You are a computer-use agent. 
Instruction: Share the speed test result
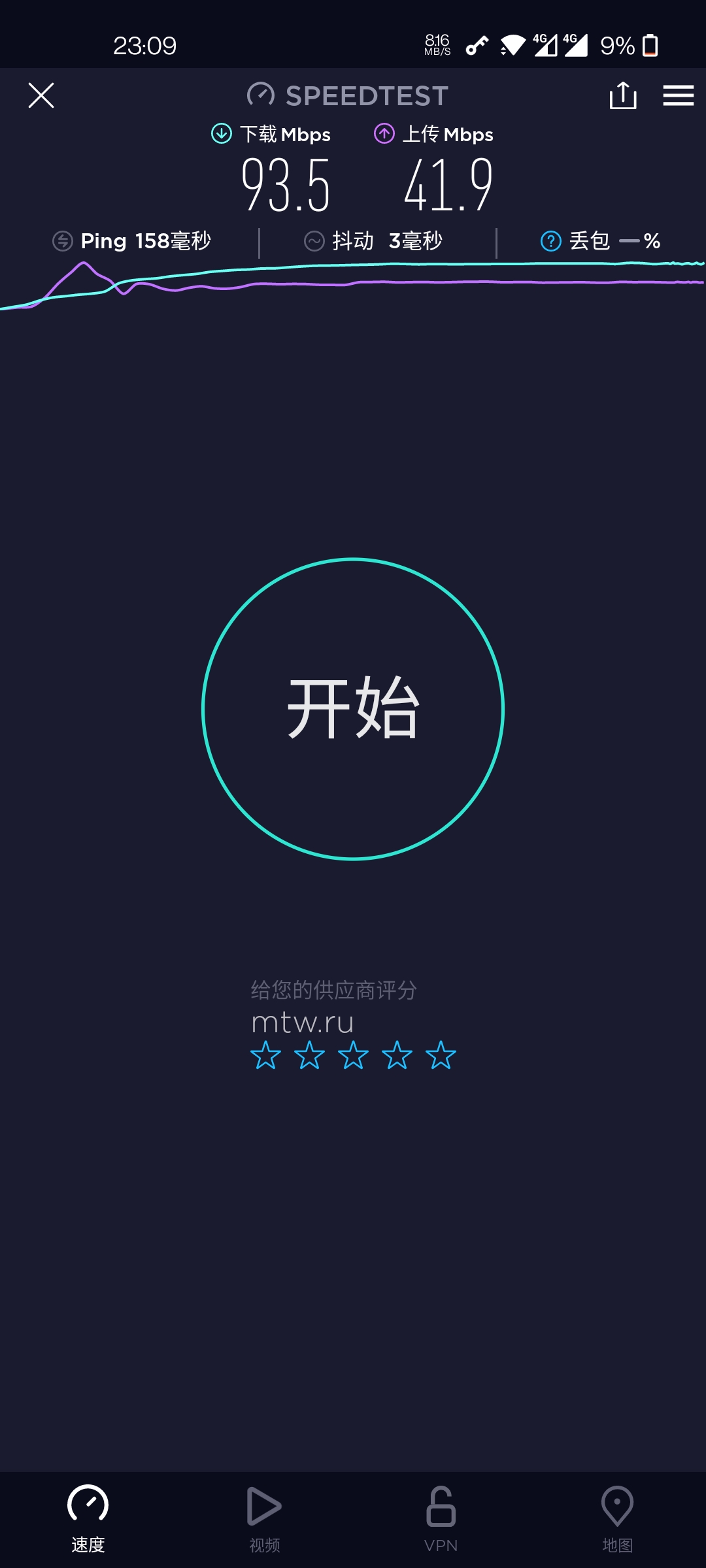pyautogui.click(x=622, y=95)
